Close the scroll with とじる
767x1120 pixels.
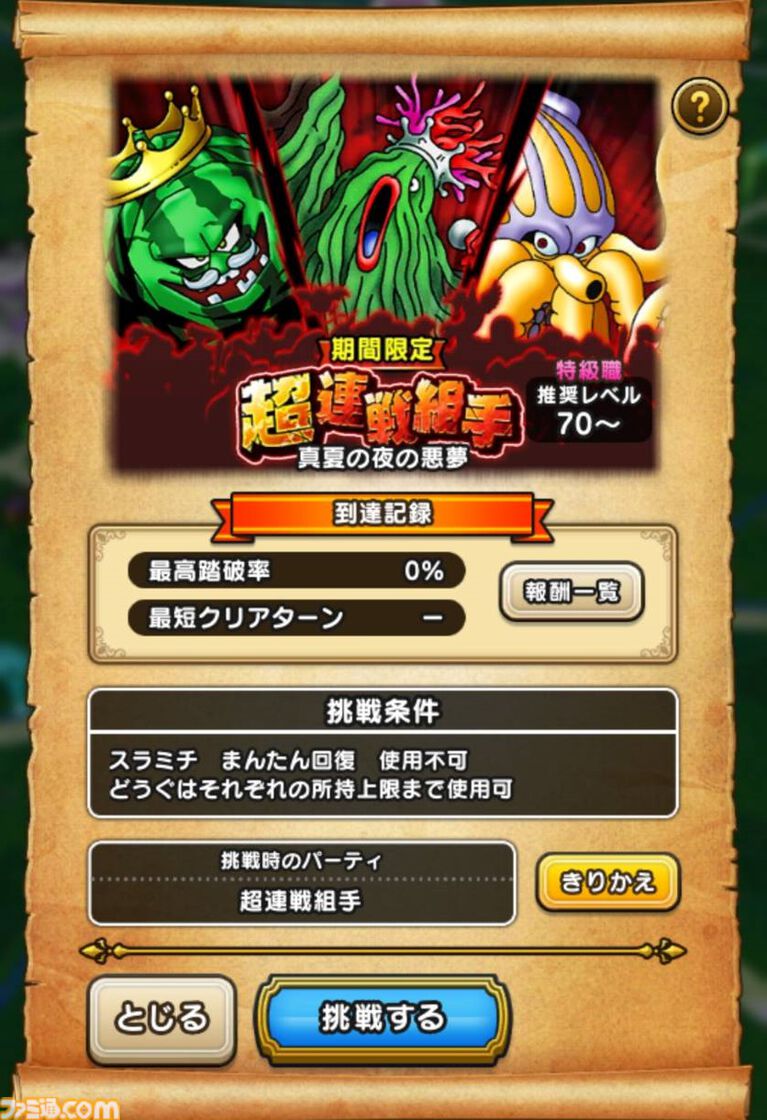161,1019
